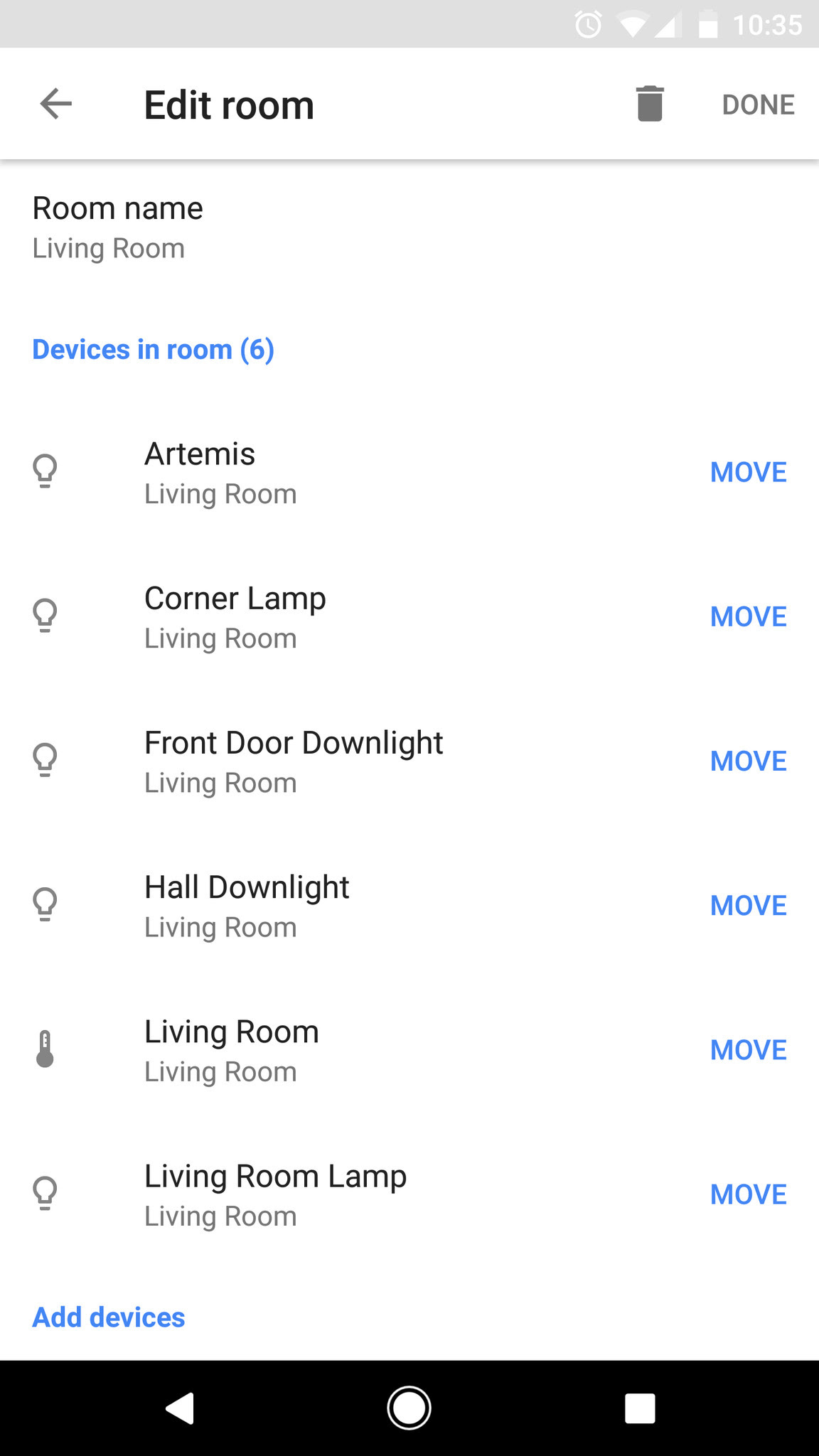Move the Artemis light to another room

[x=748, y=473]
